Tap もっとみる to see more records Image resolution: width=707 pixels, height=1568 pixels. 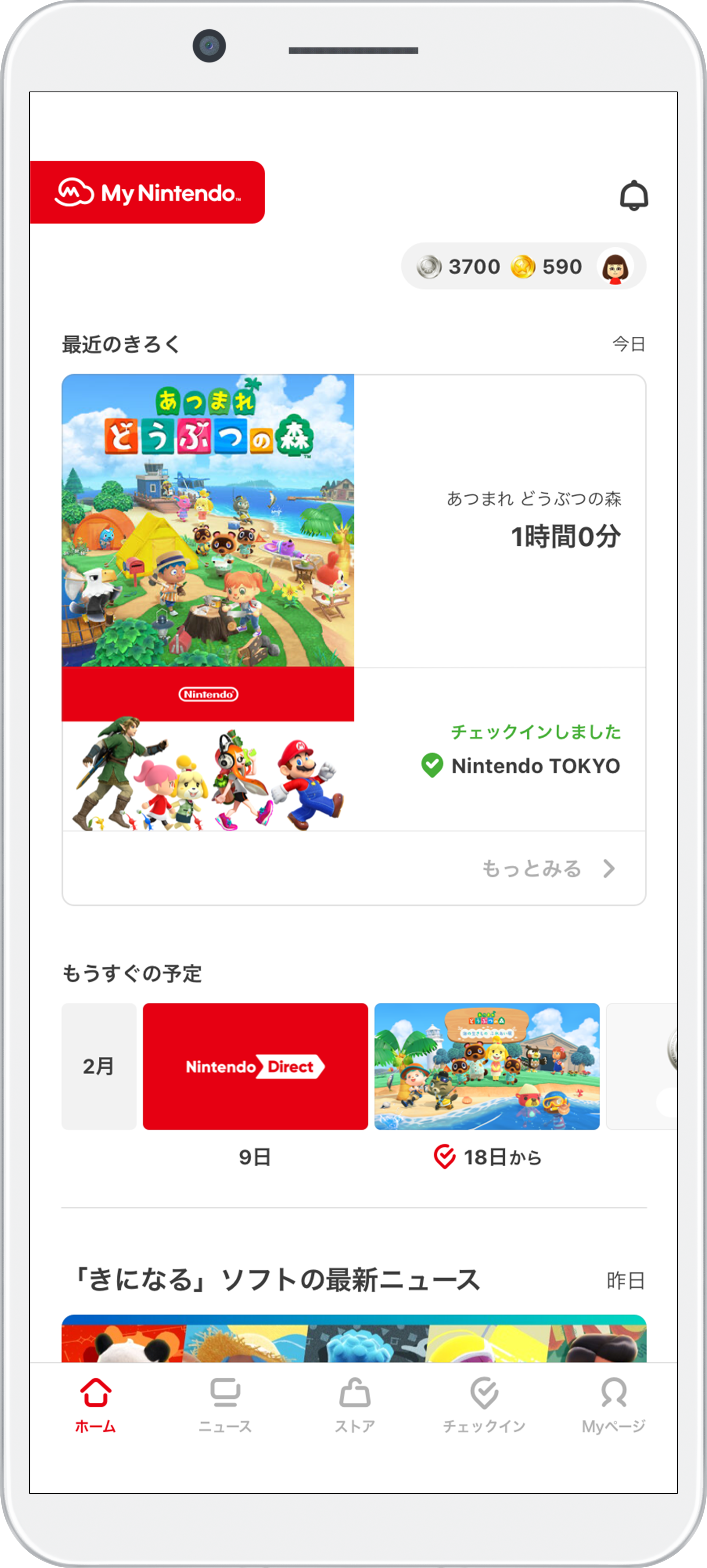(x=548, y=868)
